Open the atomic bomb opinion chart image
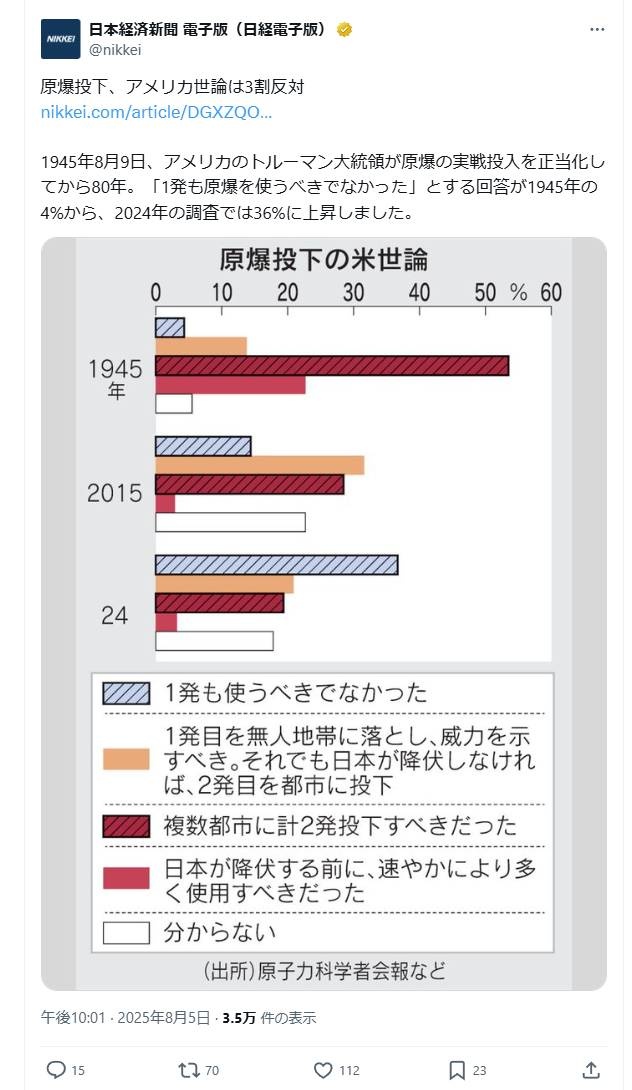The height and width of the screenshot is (1090, 632). point(323,612)
